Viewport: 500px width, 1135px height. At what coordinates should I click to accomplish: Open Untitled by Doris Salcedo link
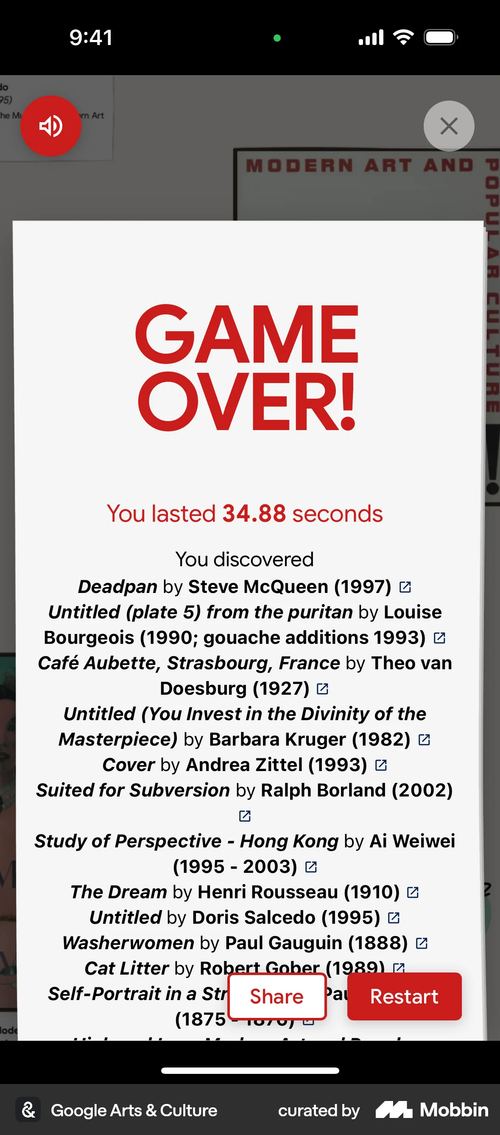pyautogui.click(x=393, y=918)
